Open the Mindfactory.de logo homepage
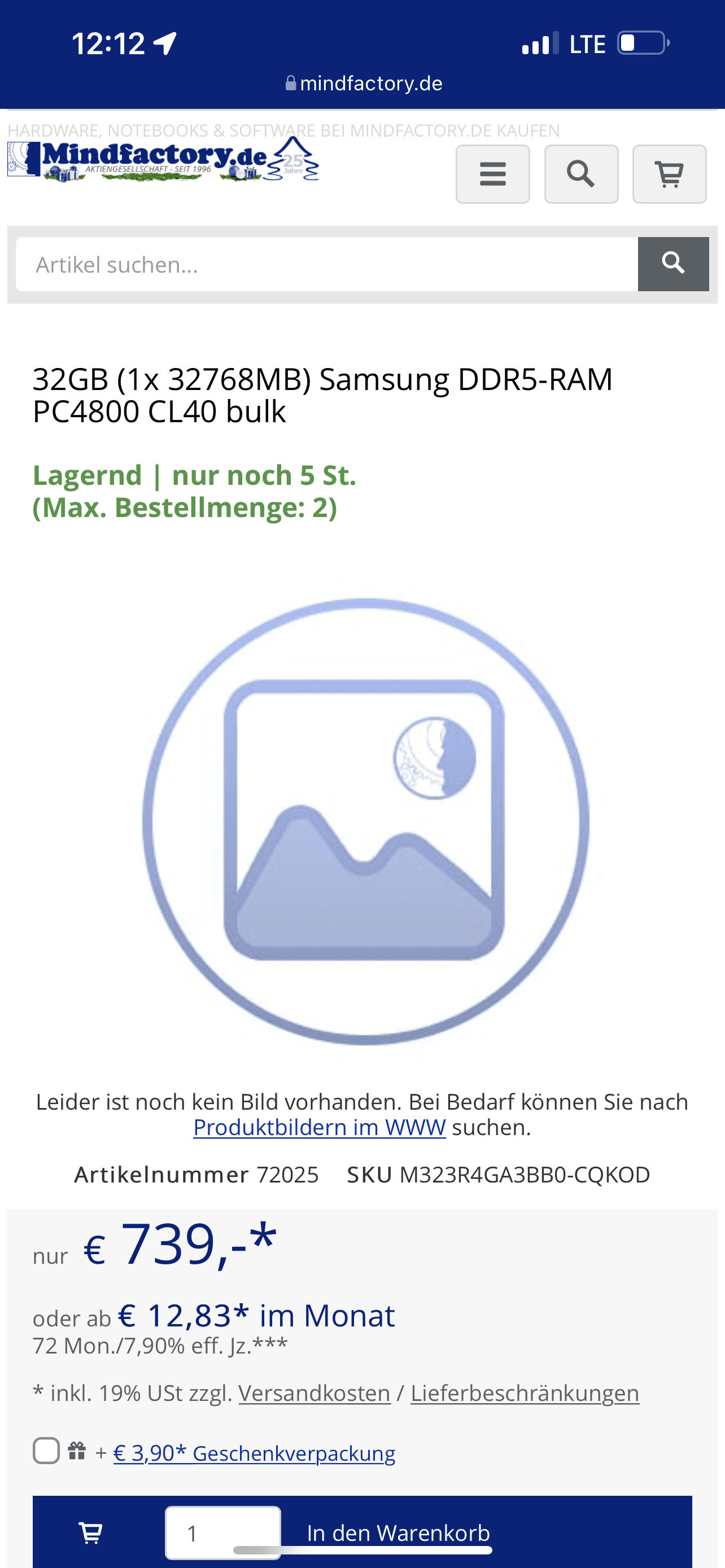This screenshot has width=725, height=1568. pos(163,160)
